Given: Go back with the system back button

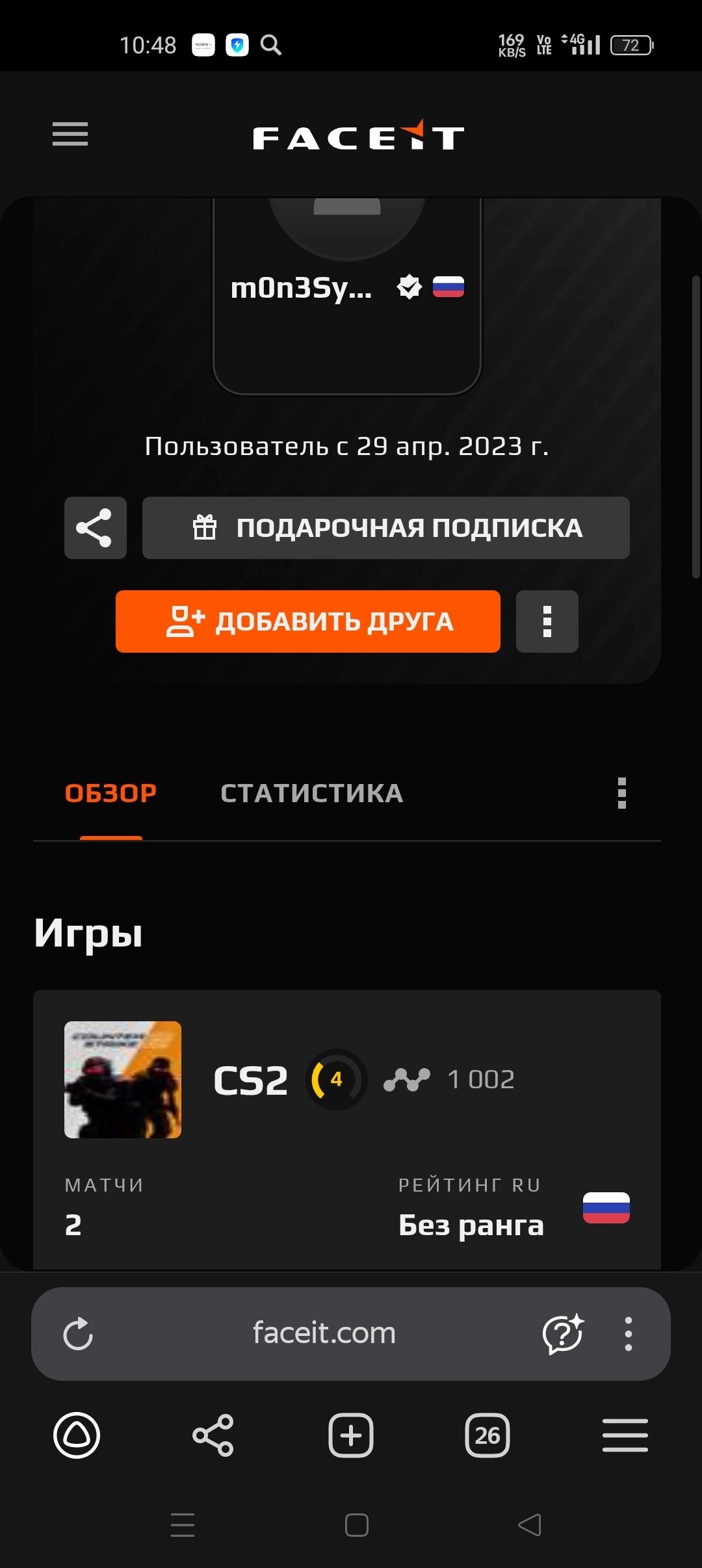Looking at the screenshot, I should 530,1525.
